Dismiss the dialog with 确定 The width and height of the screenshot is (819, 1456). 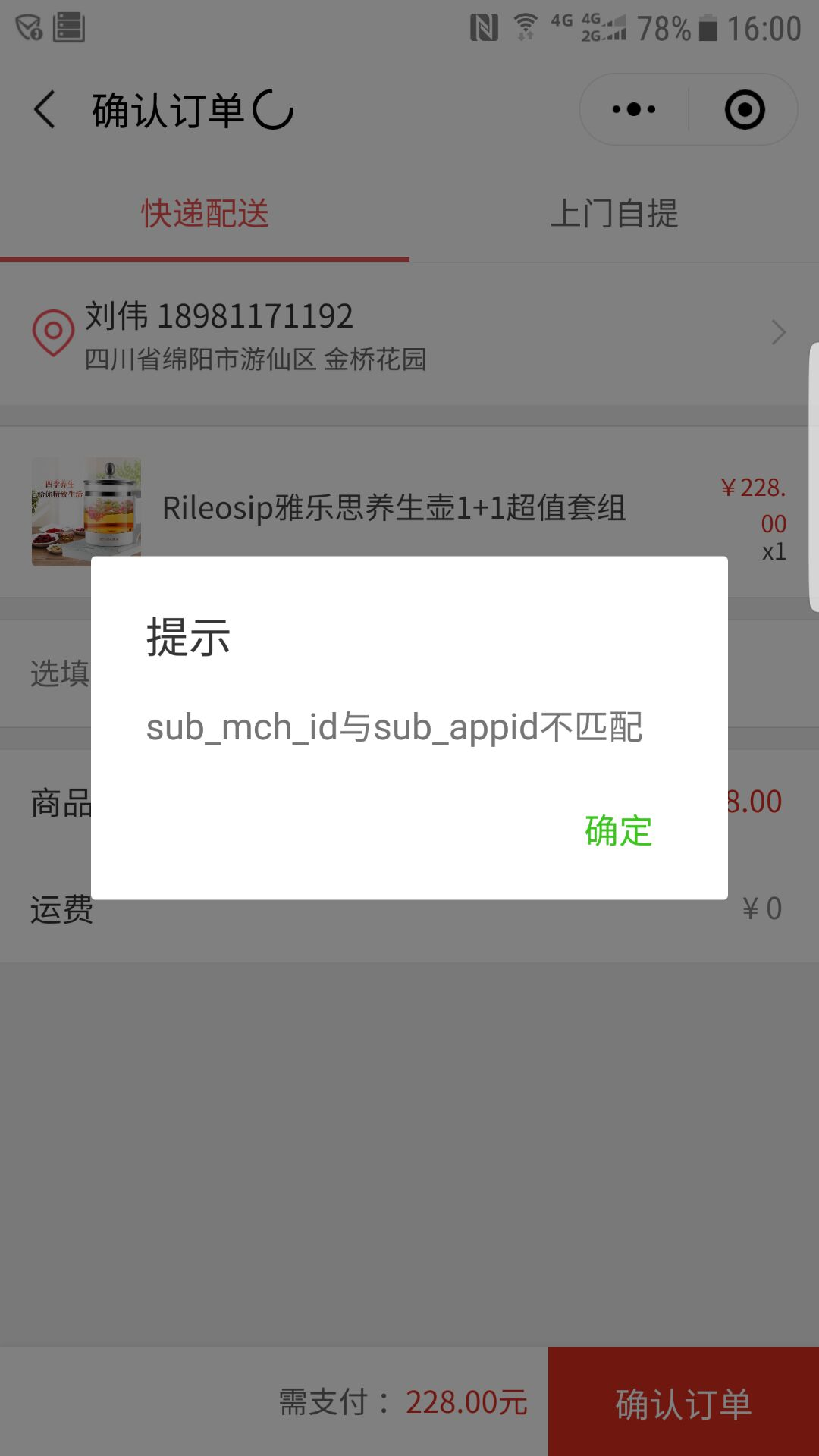click(618, 830)
